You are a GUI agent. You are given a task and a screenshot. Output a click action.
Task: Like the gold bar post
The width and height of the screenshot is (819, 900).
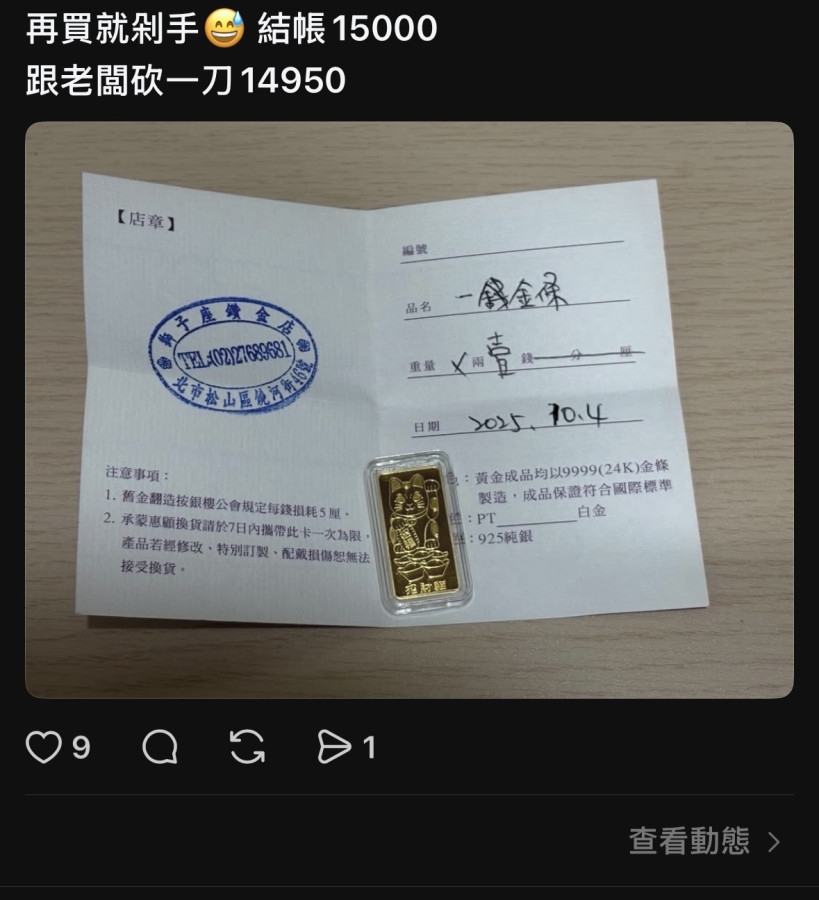[x=43, y=746]
